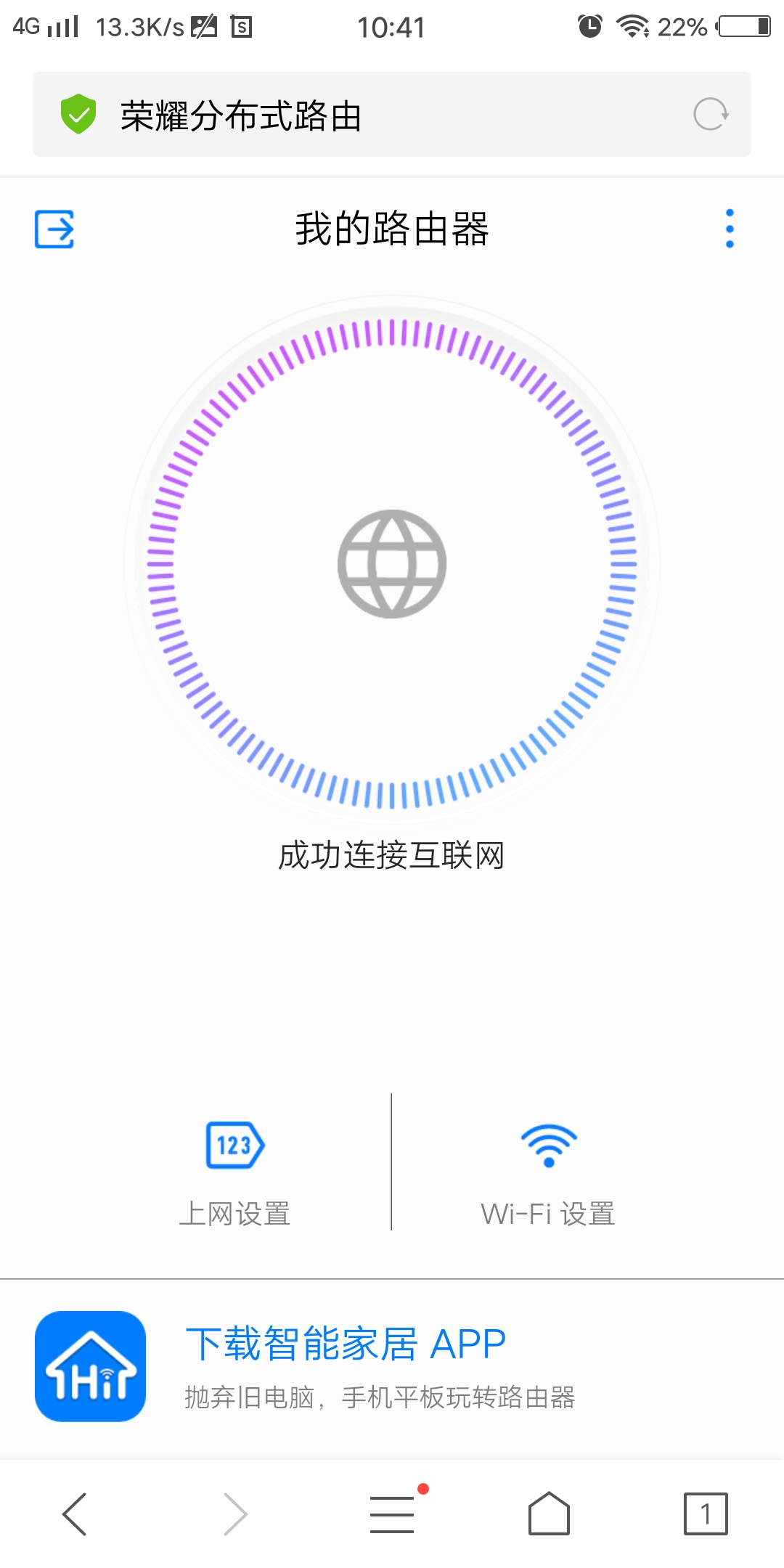This screenshot has width=784, height=1568.
Task: Open the three-dot overflow menu
Action: (730, 229)
